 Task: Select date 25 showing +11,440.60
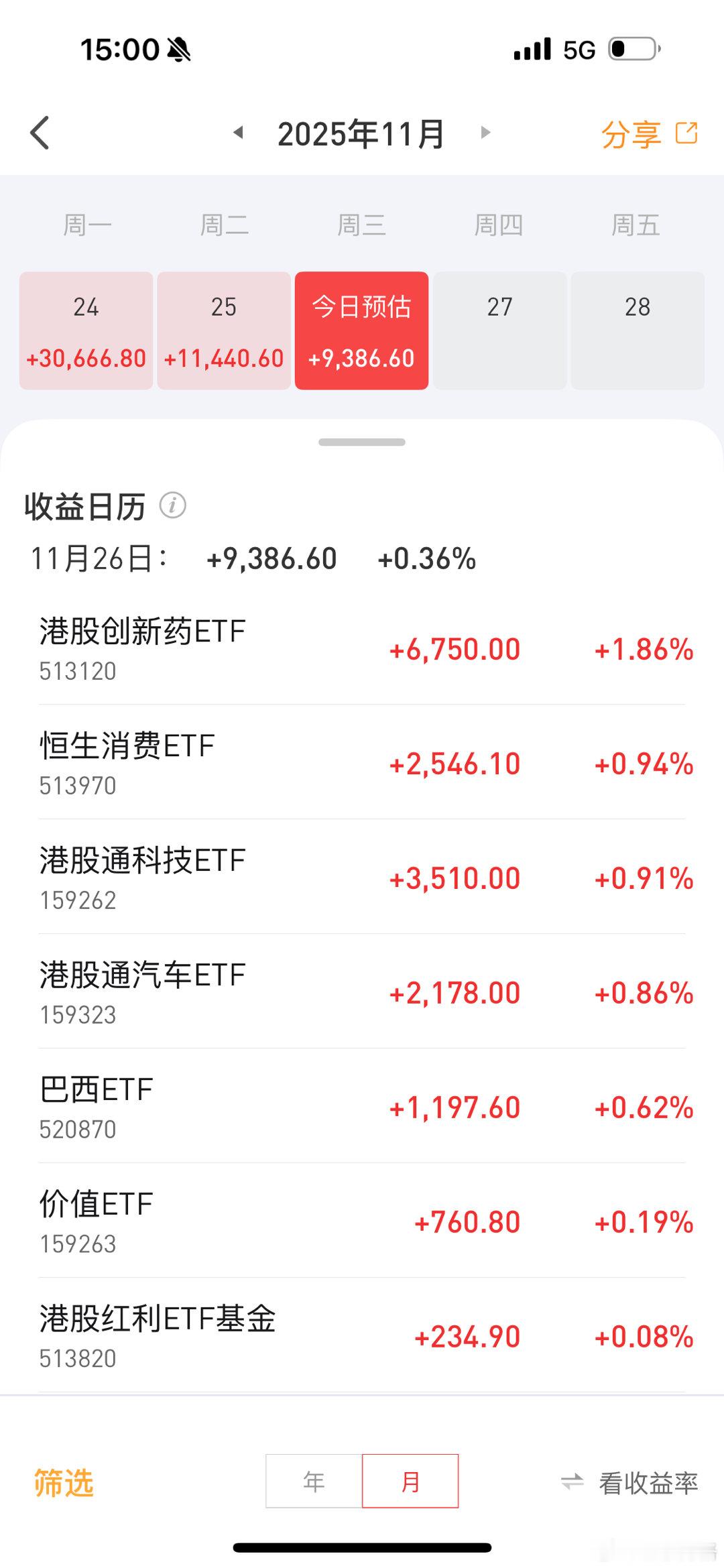(x=223, y=330)
